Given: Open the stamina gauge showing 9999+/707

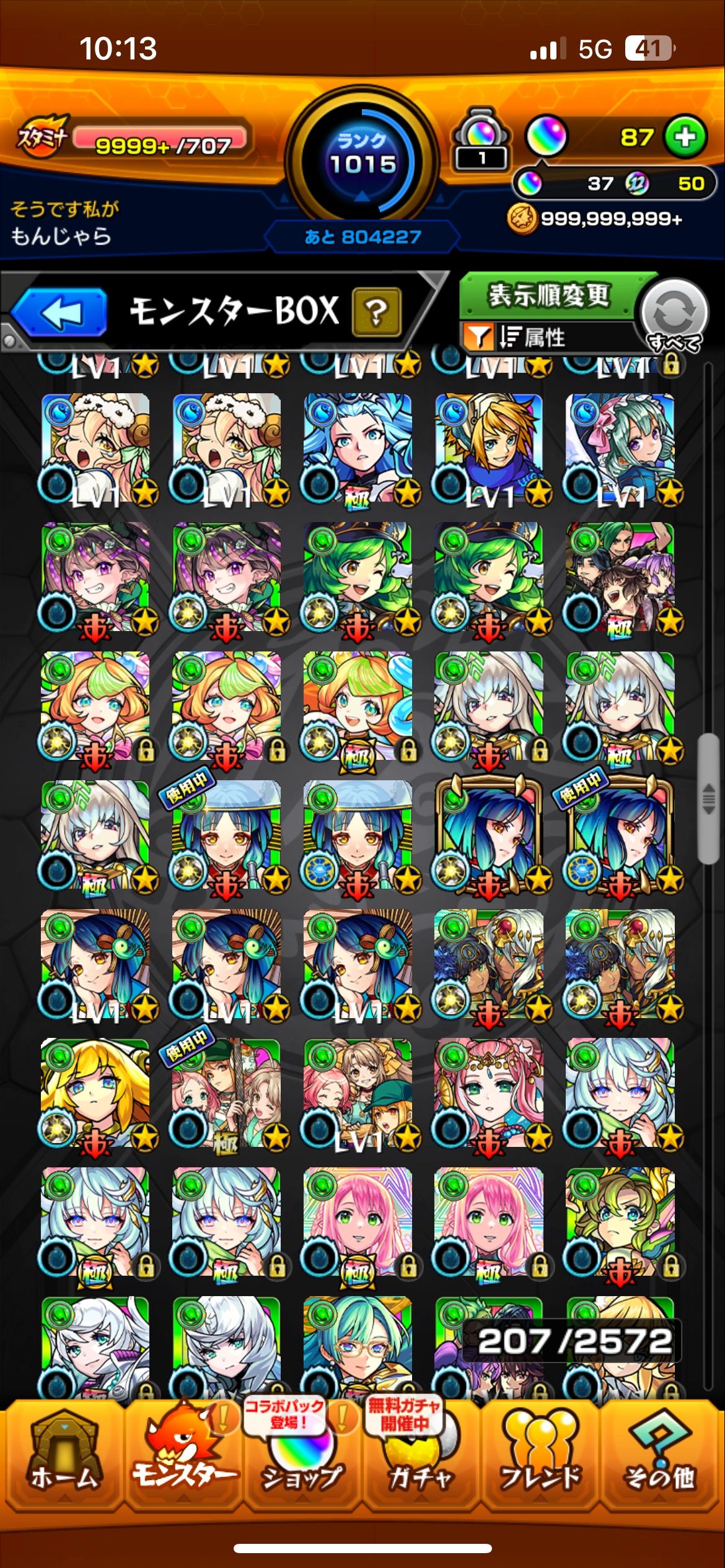Looking at the screenshot, I should 161,141.
